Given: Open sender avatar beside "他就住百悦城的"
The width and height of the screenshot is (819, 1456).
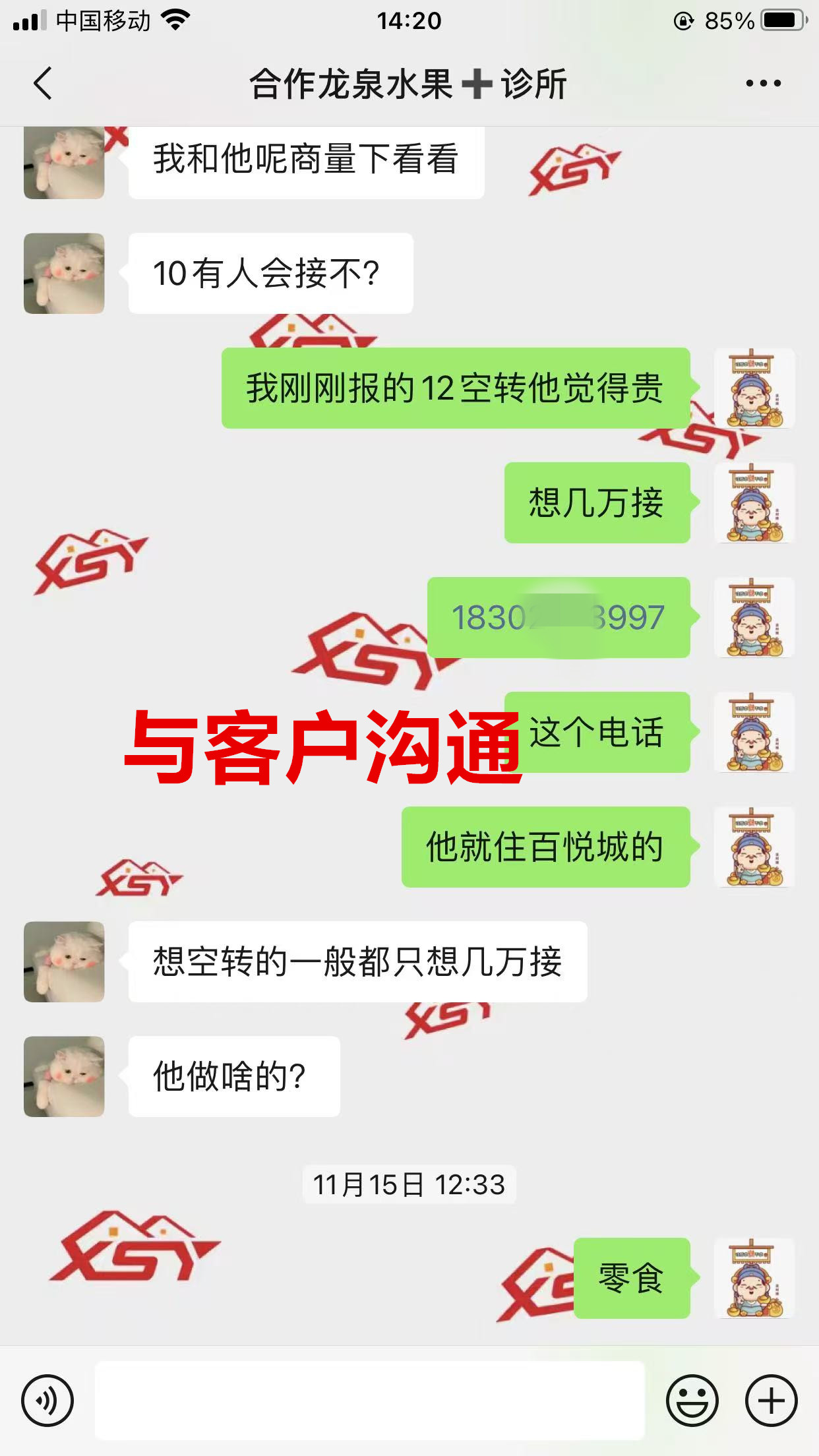Looking at the screenshot, I should tap(754, 847).
